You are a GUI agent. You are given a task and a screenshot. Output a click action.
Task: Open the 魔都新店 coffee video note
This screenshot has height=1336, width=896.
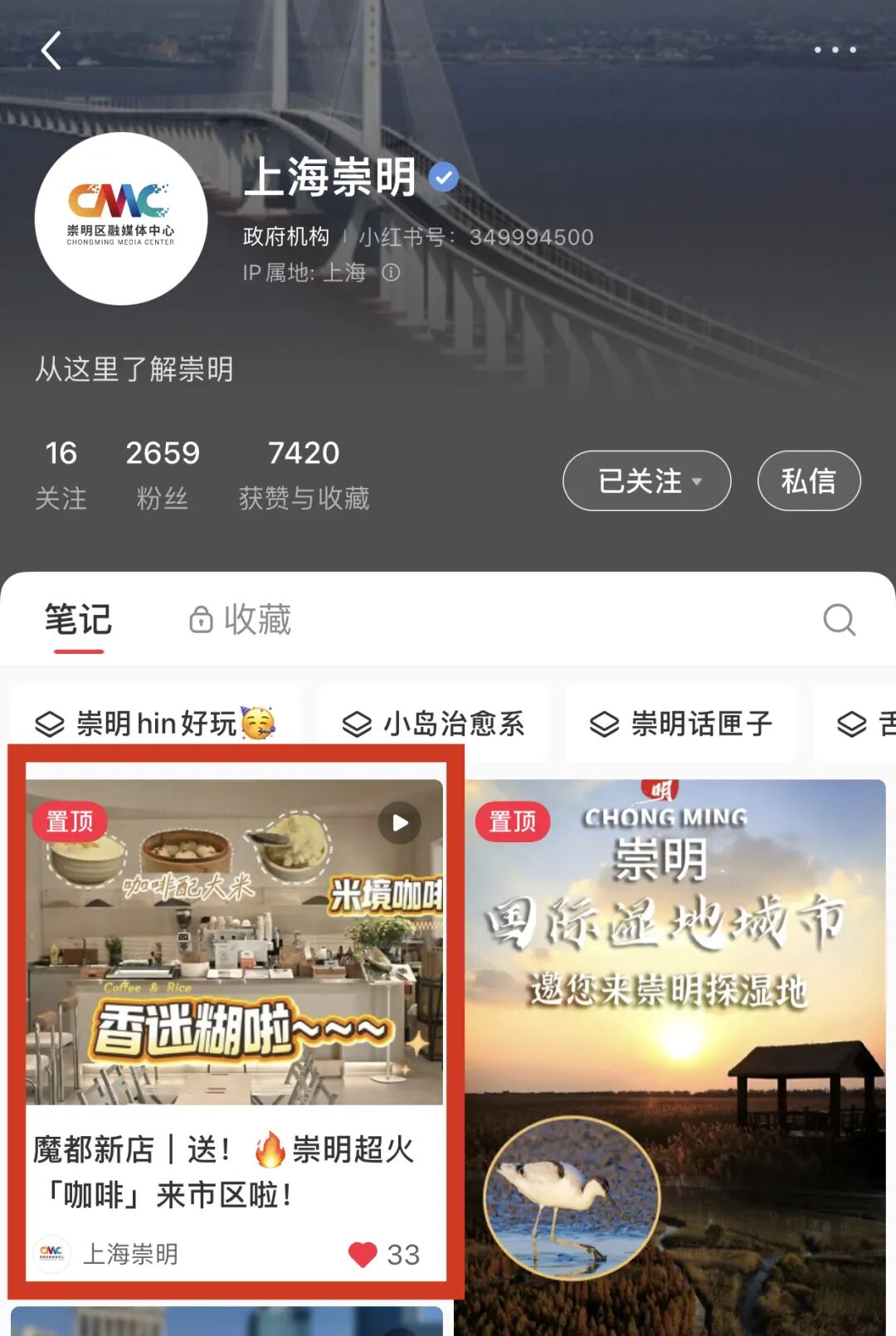235,942
